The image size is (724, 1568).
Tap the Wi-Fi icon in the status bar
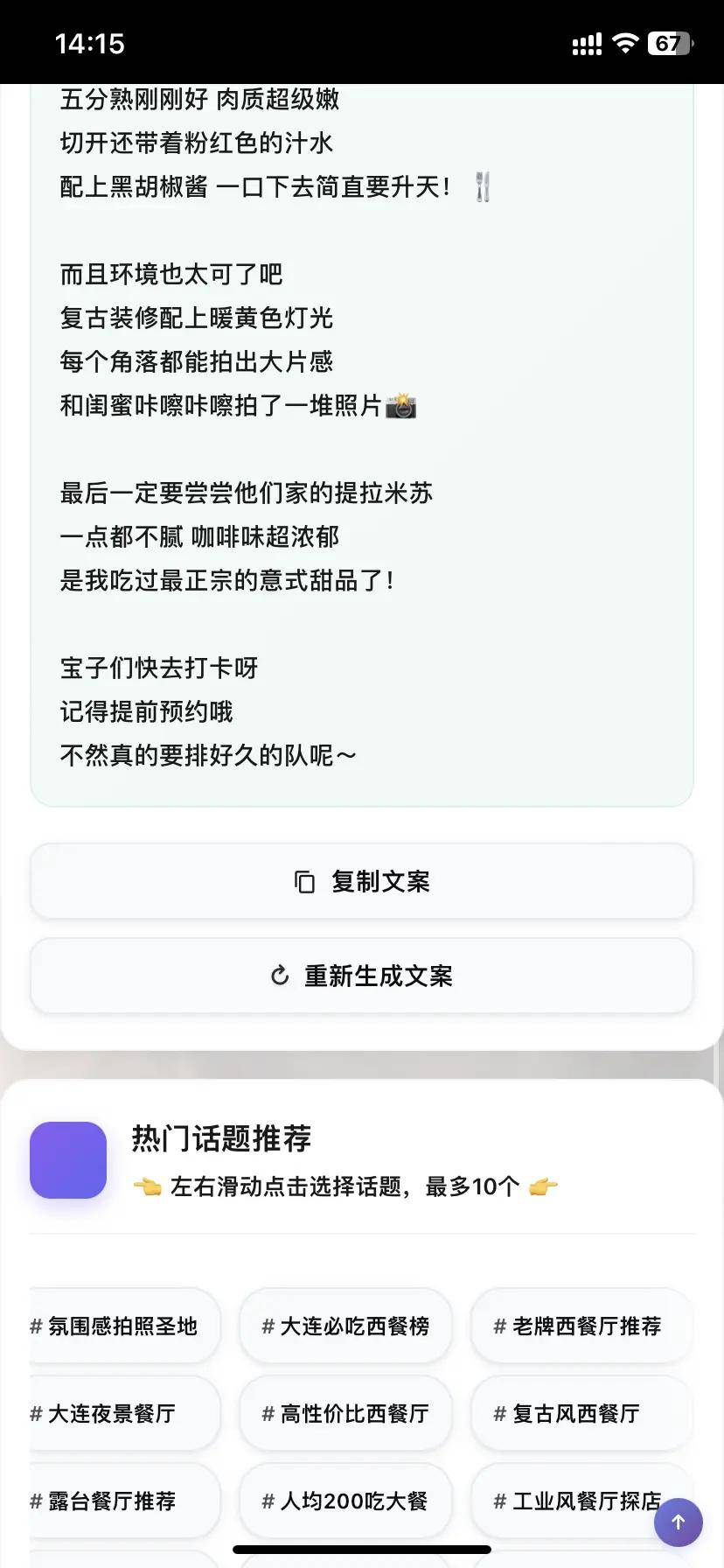pyautogui.click(x=624, y=43)
